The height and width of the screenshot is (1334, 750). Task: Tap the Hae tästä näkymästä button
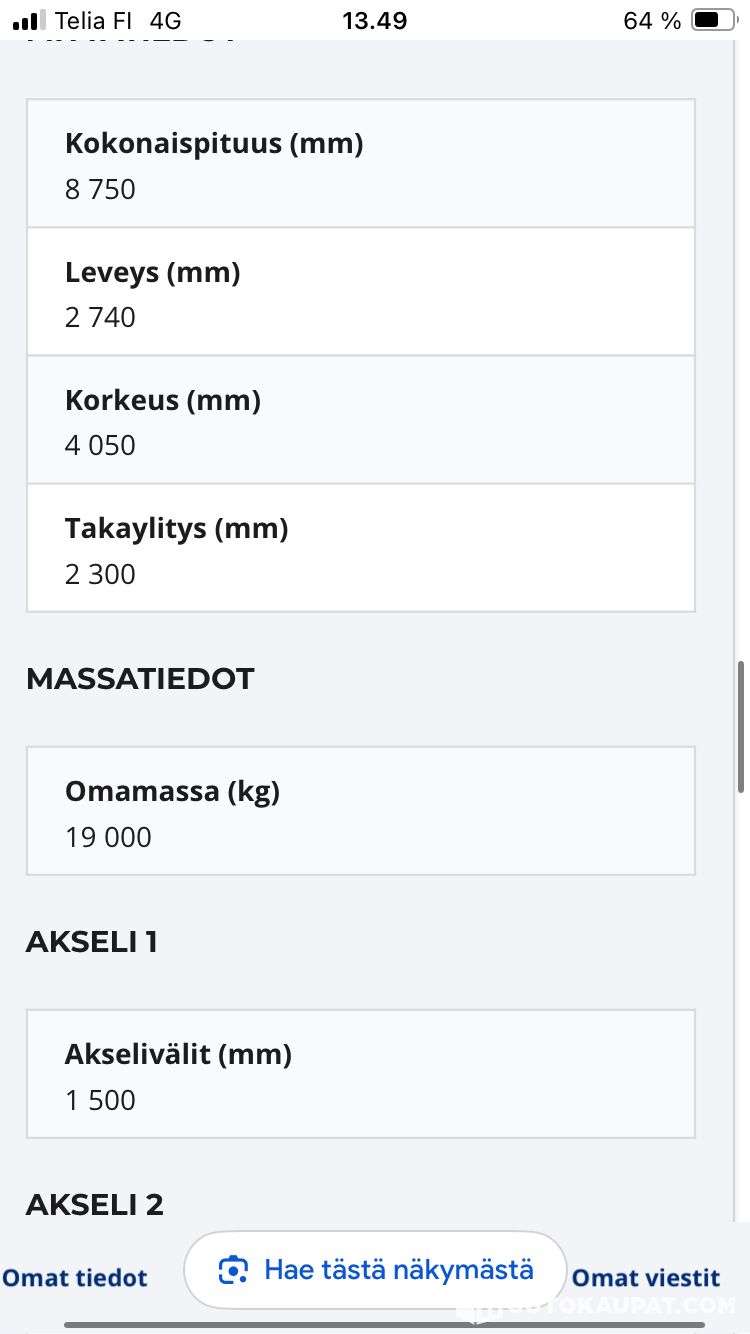pos(375,1270)
